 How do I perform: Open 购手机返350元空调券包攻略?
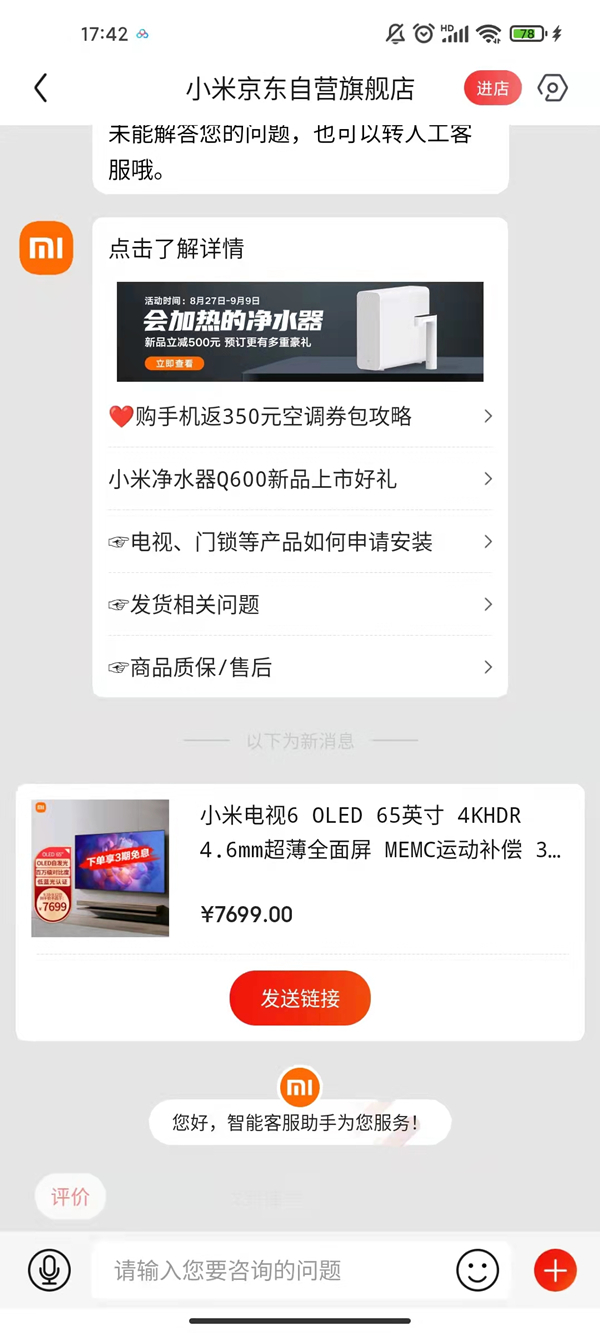(300, 416)
